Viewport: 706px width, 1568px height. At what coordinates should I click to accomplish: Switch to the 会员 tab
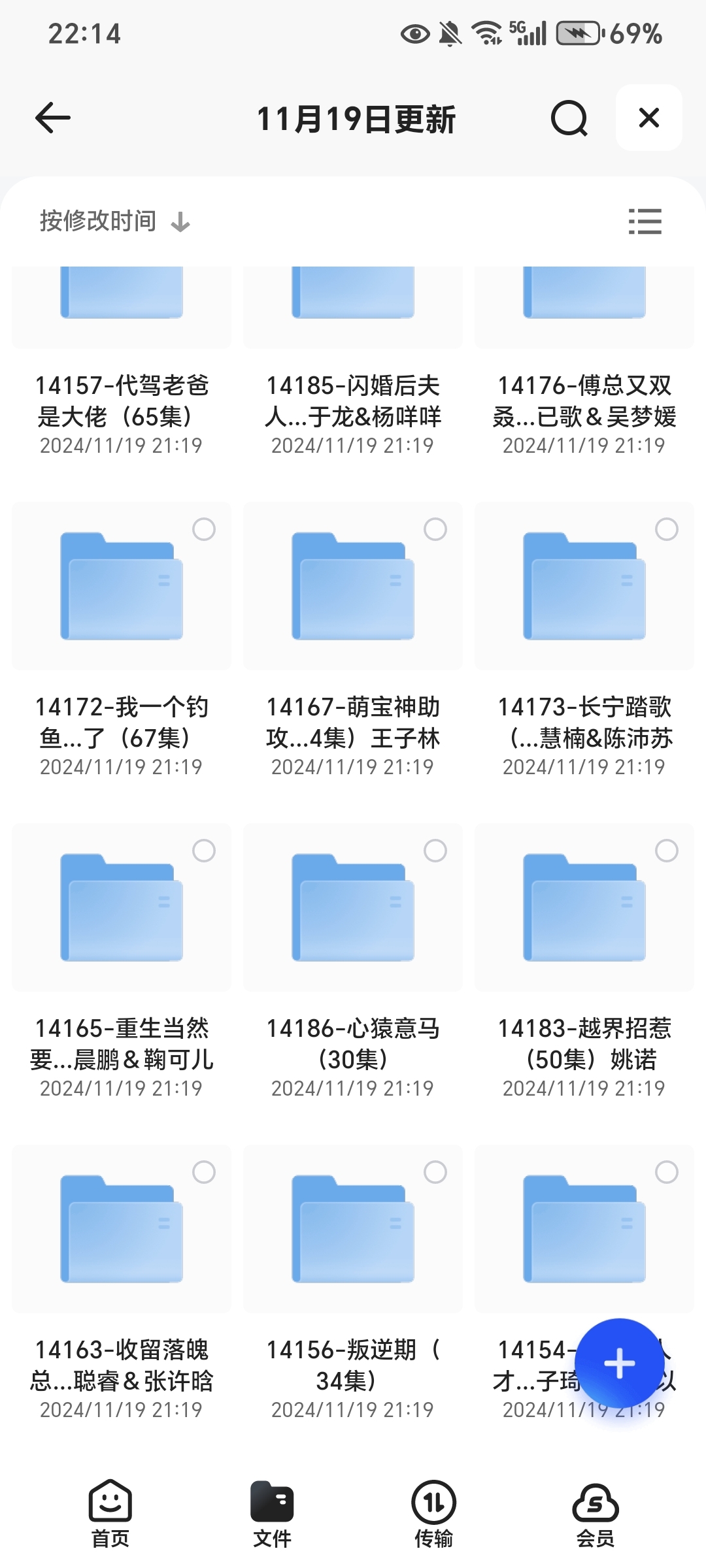click(x=596, y=1513)
